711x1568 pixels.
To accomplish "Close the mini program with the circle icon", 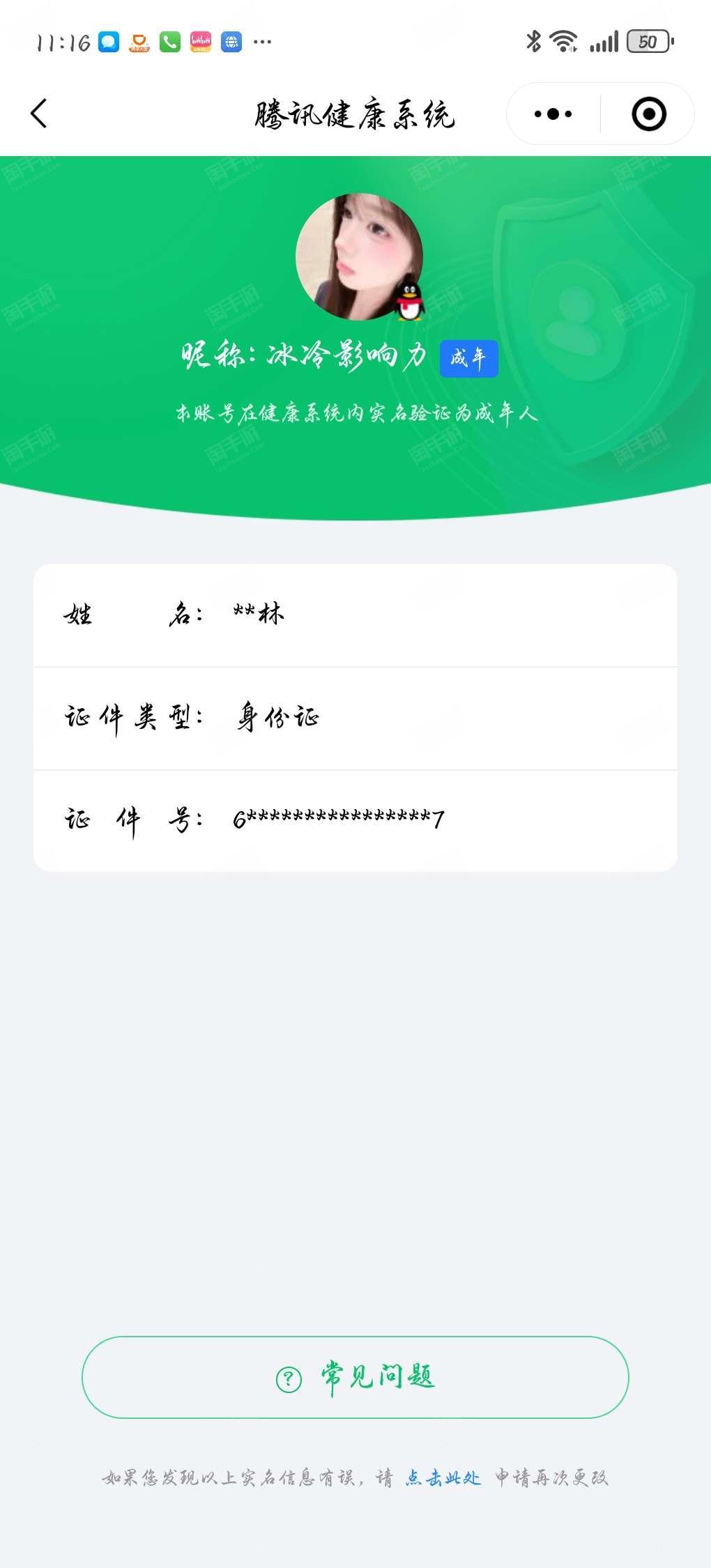I will 649,114.
